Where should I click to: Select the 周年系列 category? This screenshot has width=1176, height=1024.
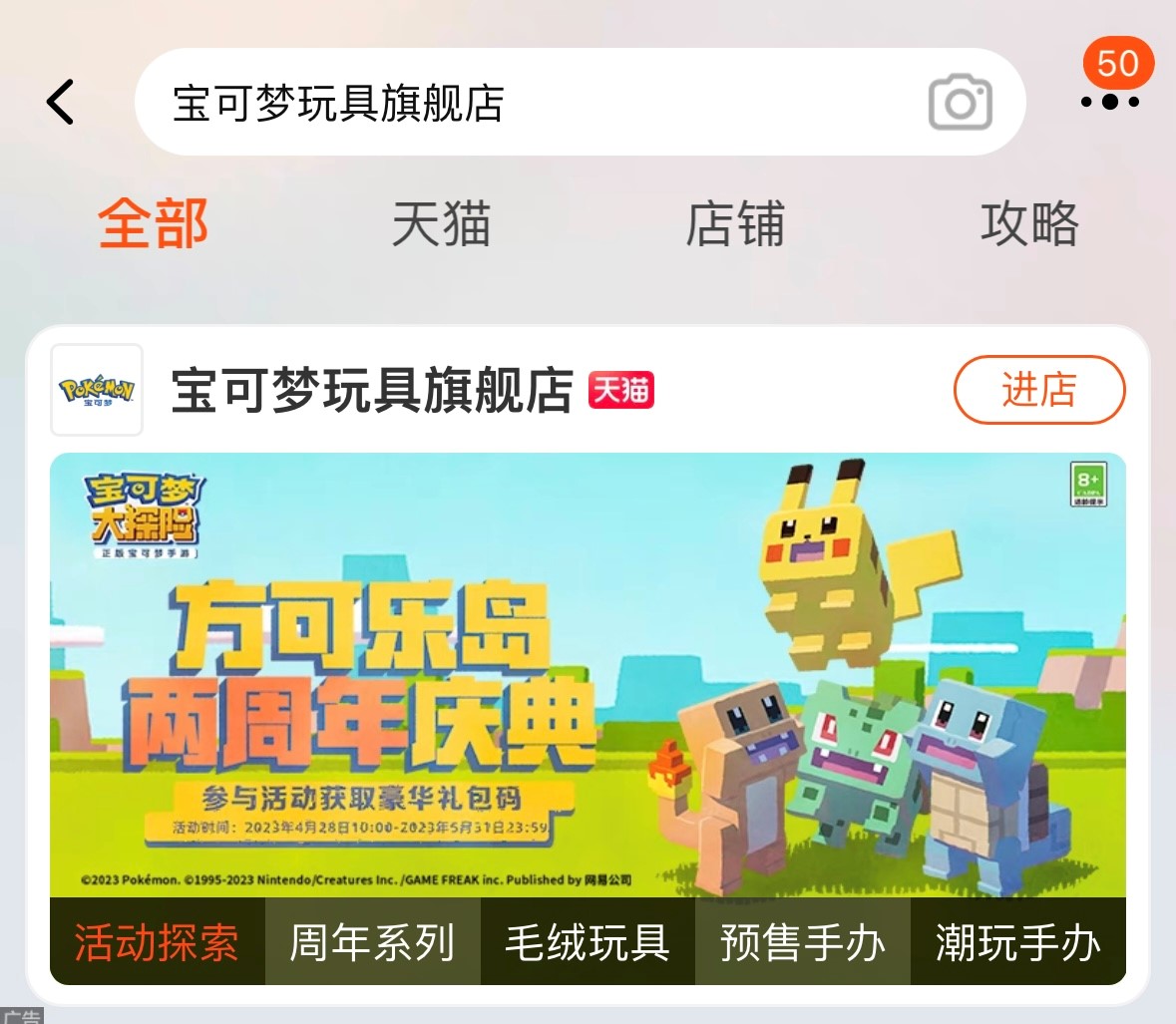[x=372, y=942]
